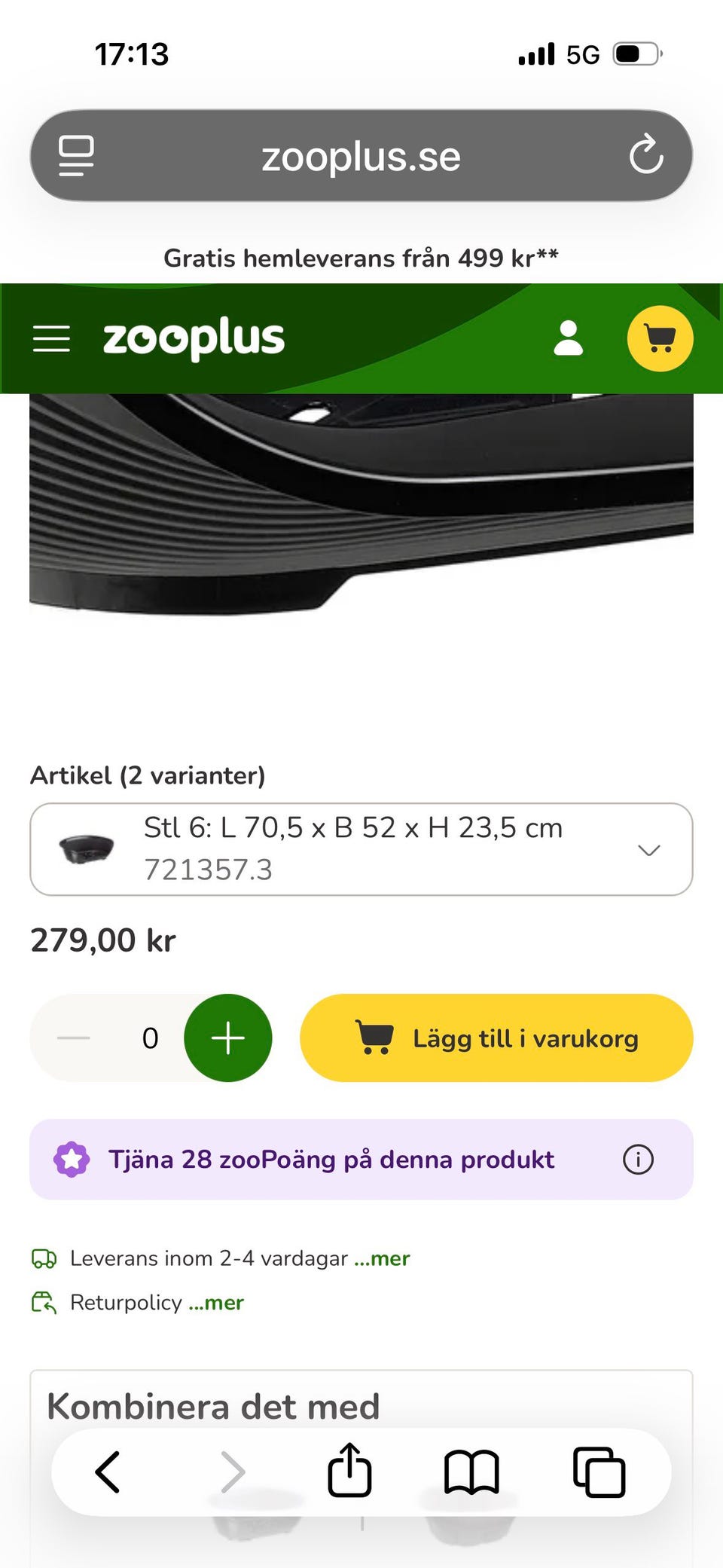The width and height of the screenshot is (723, 1568).
Task: Open more Returpolicy details
Action: (x=216, y=1303)
